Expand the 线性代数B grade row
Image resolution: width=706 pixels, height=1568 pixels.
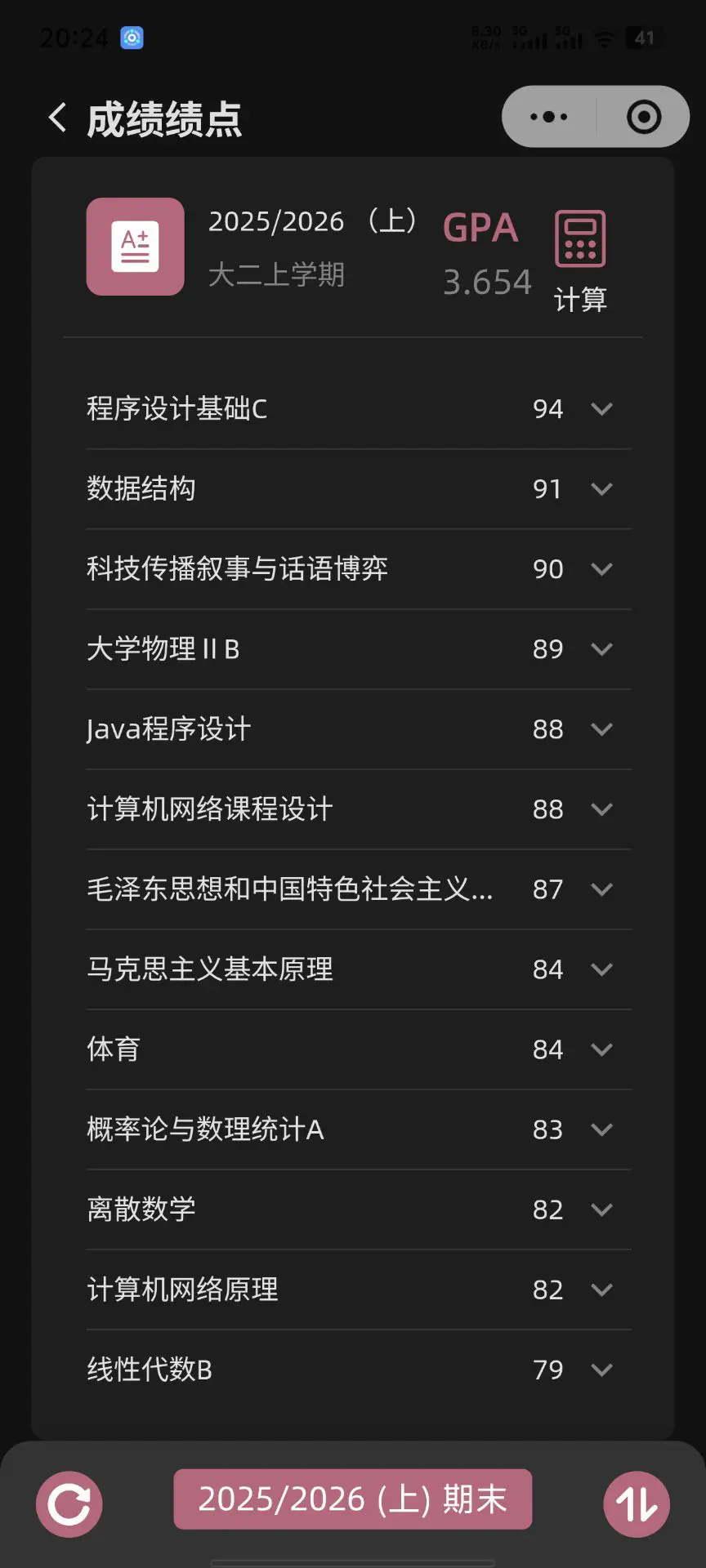click(x=602, y=1369)
